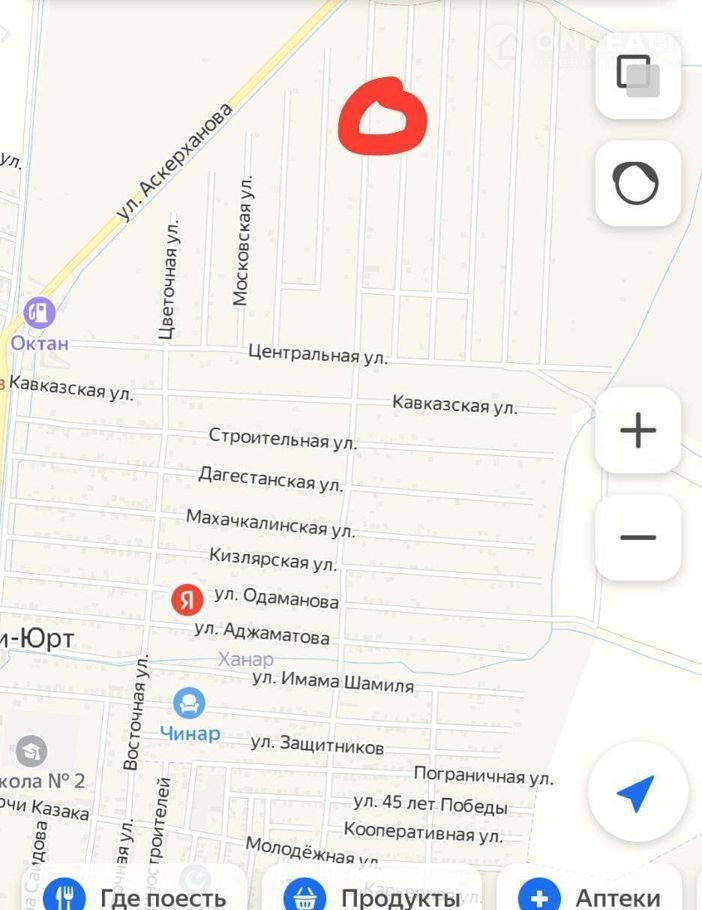Open the Октан gas station marker

39,312
